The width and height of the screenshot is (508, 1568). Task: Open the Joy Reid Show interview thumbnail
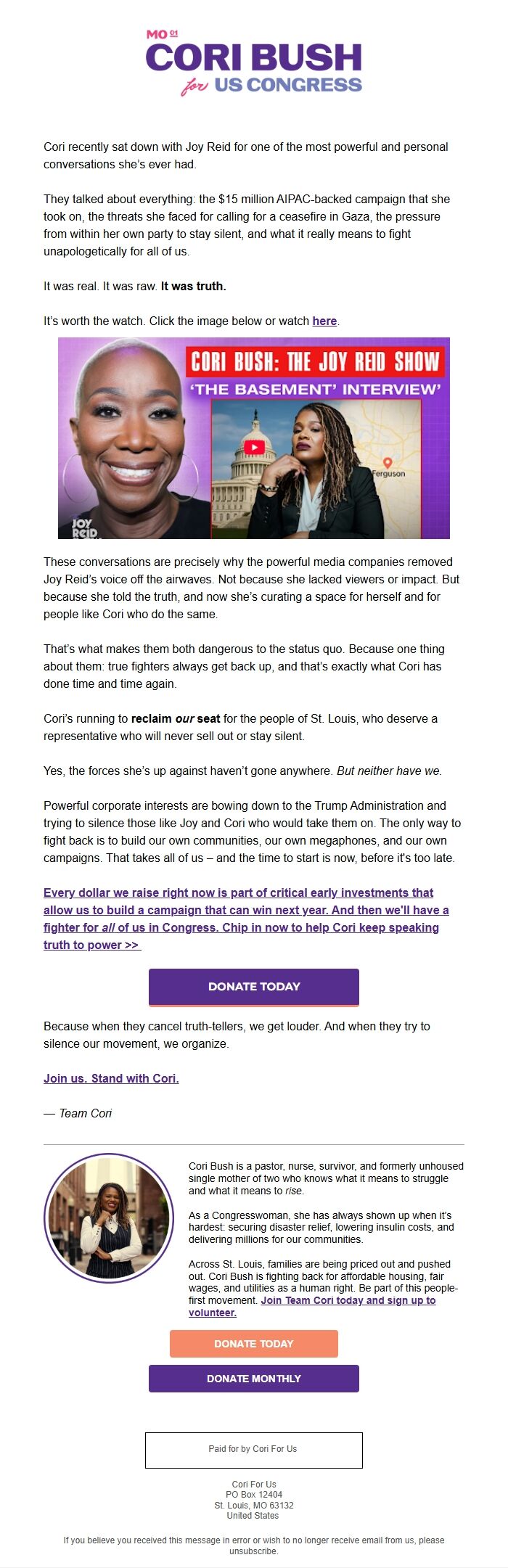[254, 438]
